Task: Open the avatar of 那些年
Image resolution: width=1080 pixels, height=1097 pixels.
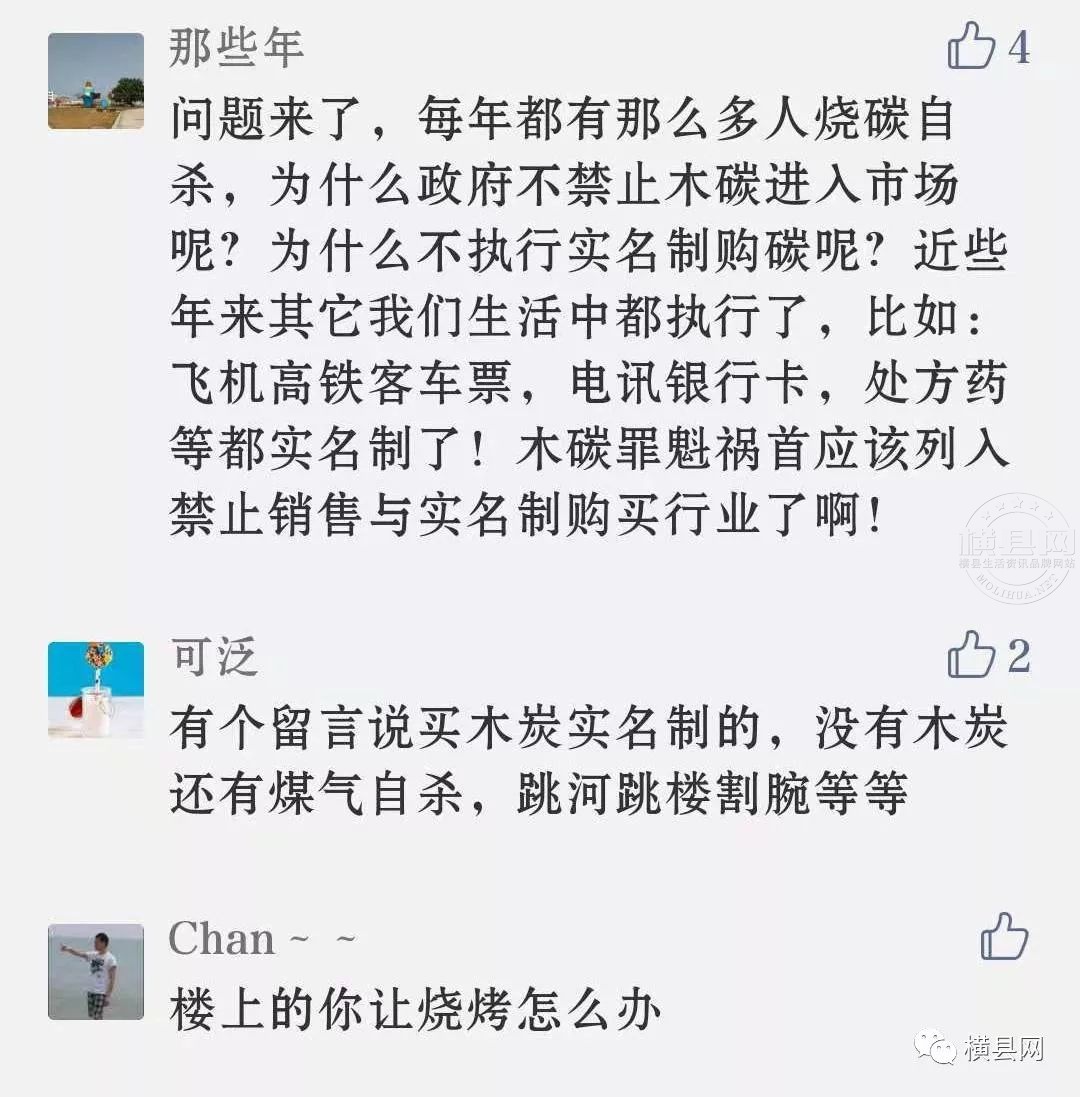Action: tap(96, 81)
